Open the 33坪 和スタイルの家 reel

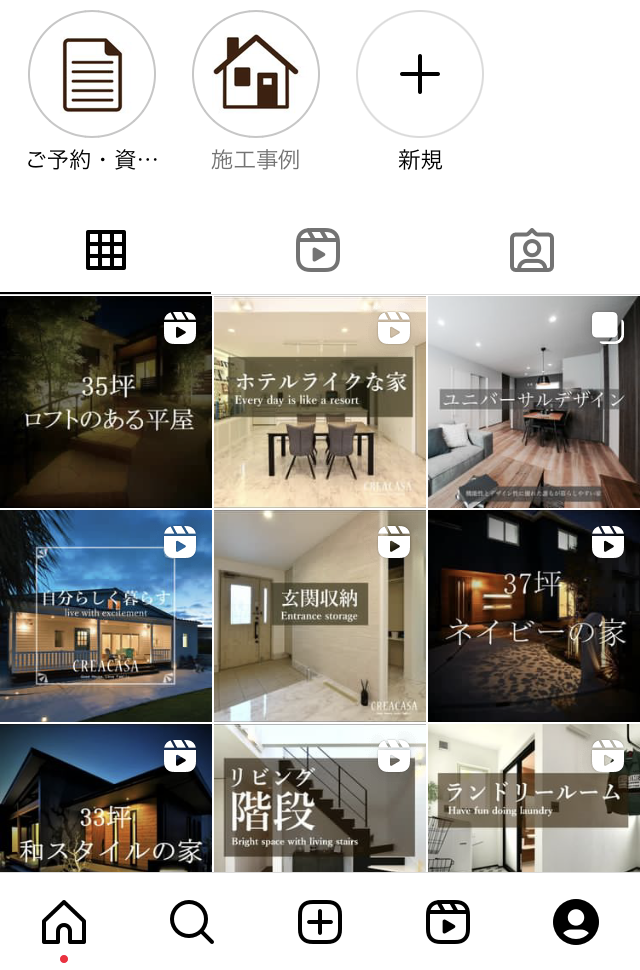pyautogui.click(x=106, y=798)
